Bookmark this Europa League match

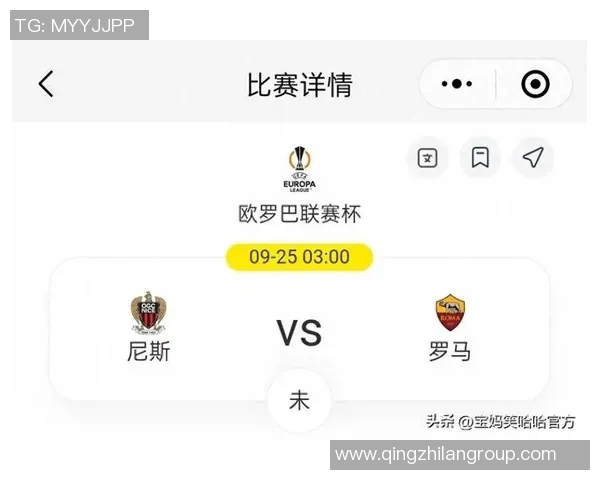tap(480, 158)
